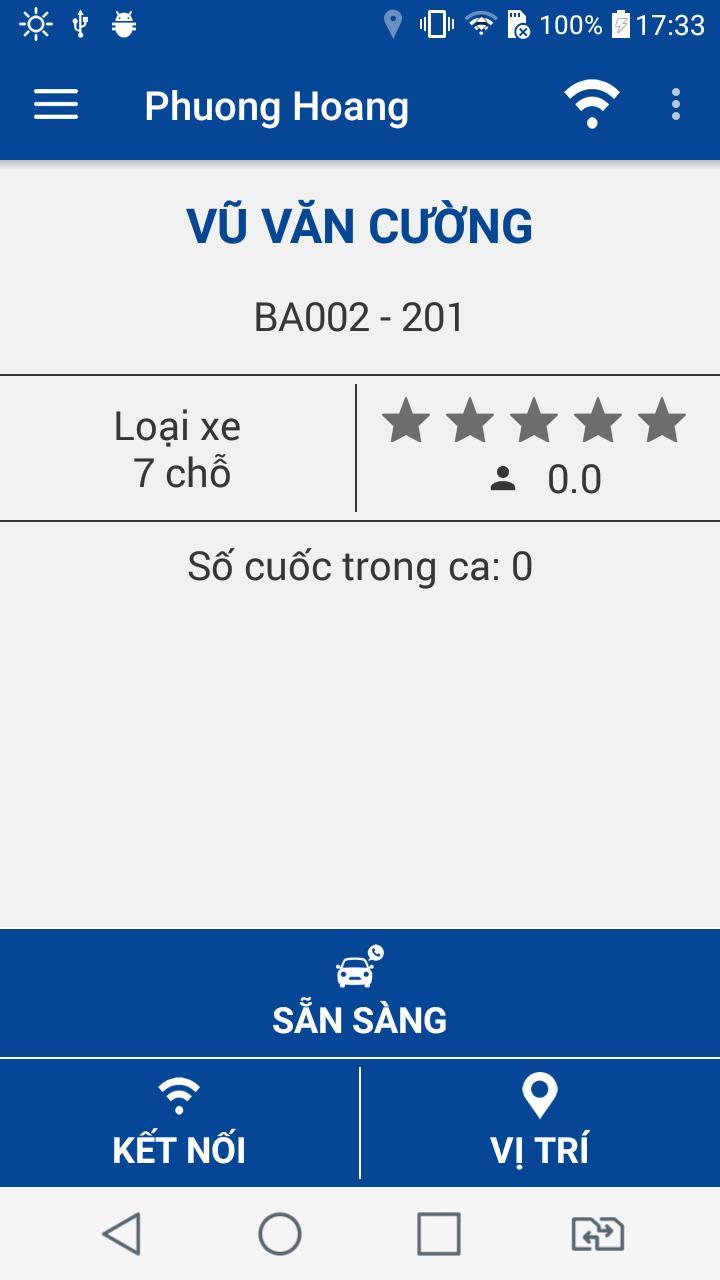Tap the SẴN SÀNG ready button
Viewport: 720px width, 1280px height.
pos(360,993)
